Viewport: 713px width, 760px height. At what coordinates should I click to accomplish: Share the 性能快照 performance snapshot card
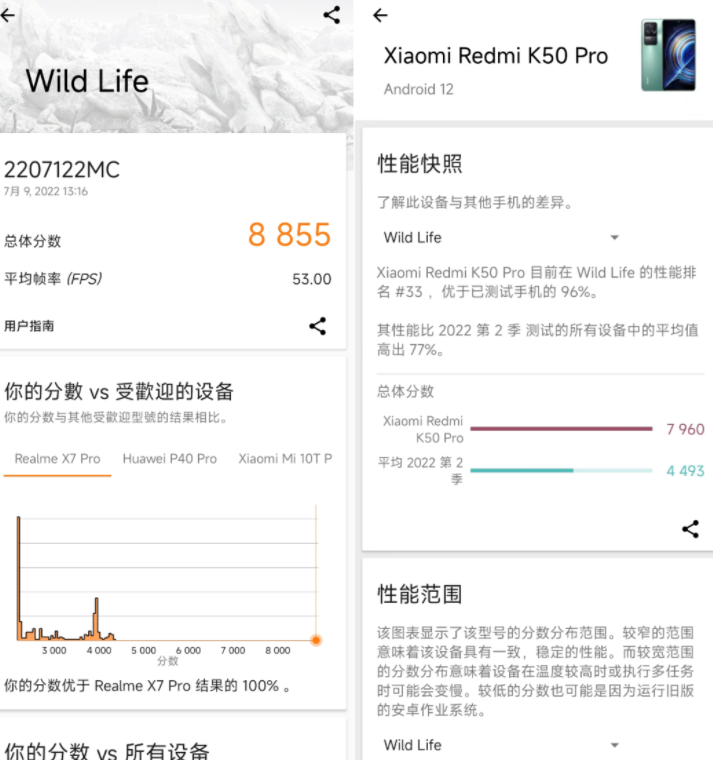coord(690,529)
